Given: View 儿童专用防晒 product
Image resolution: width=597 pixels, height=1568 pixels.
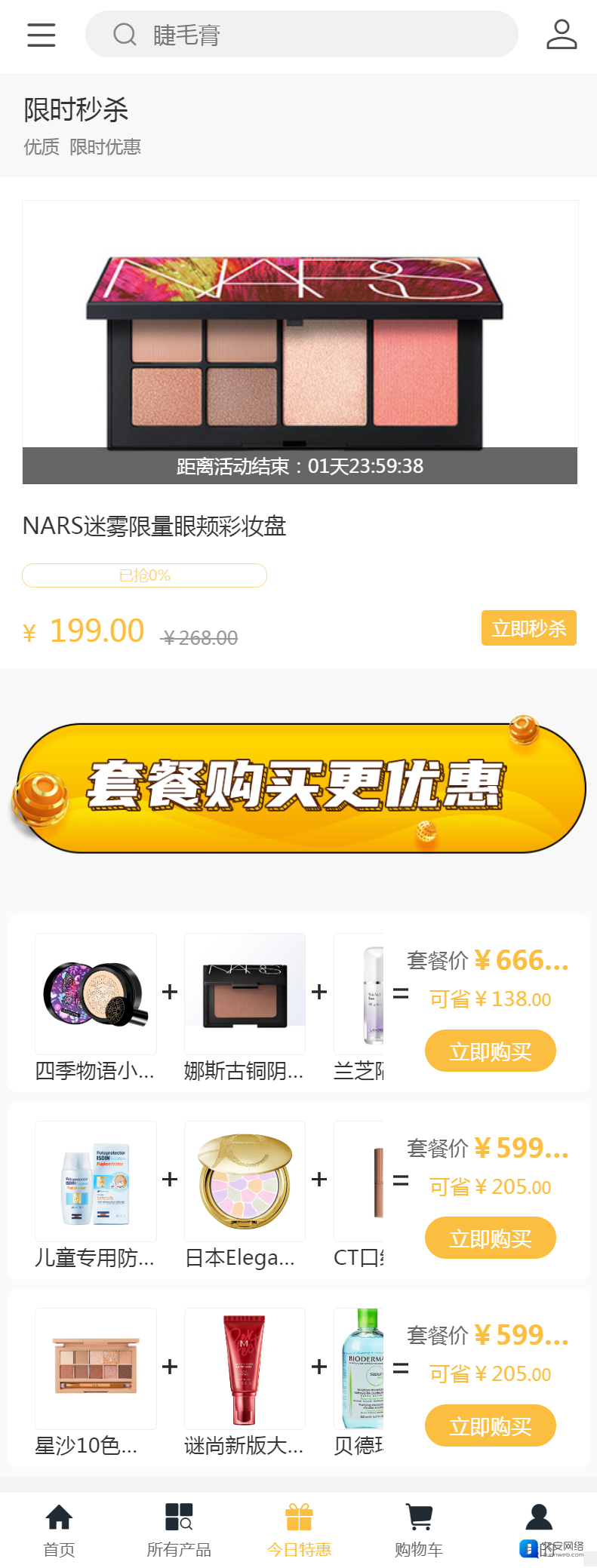Looking at the screenshot, I should pos(96,1181).
